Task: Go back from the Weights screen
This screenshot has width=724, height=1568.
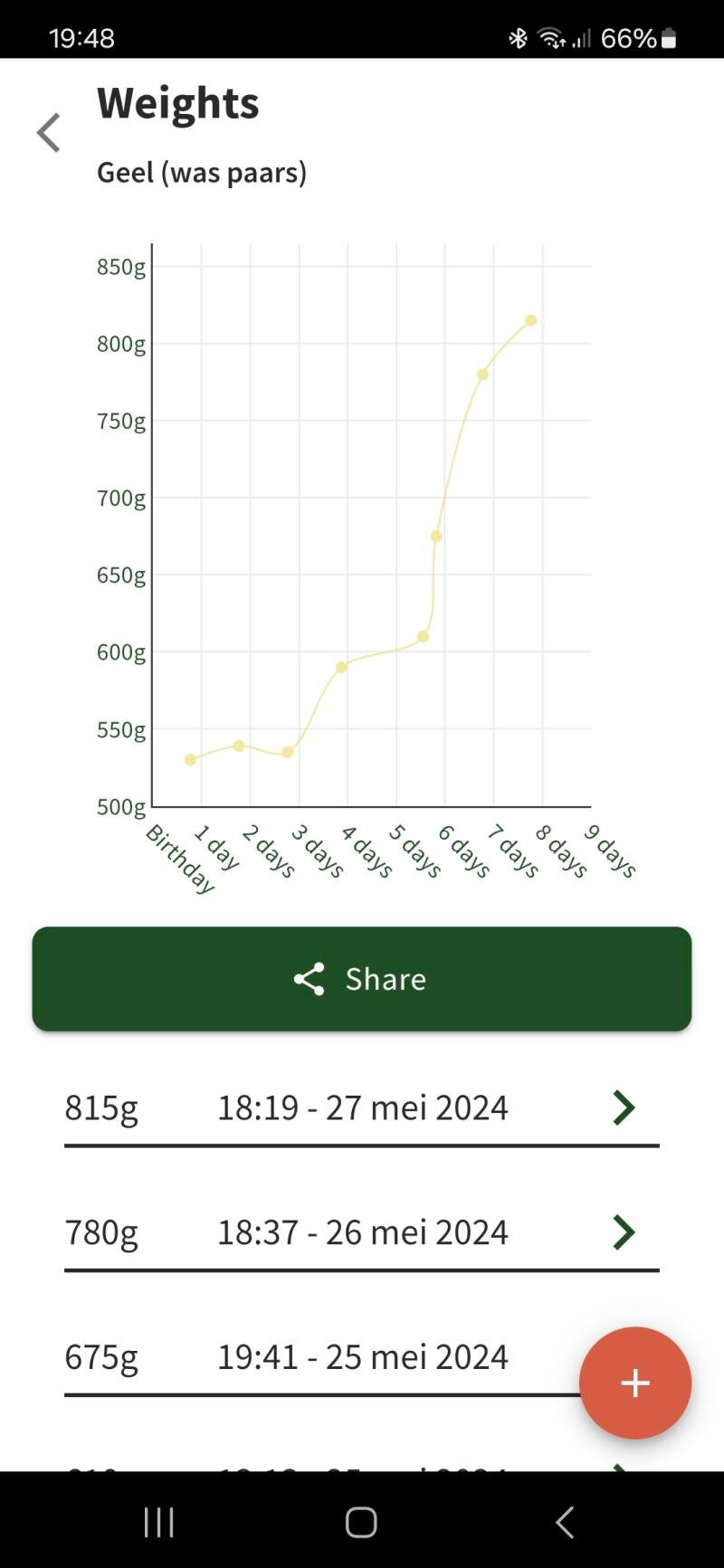Action: [49, 133]
